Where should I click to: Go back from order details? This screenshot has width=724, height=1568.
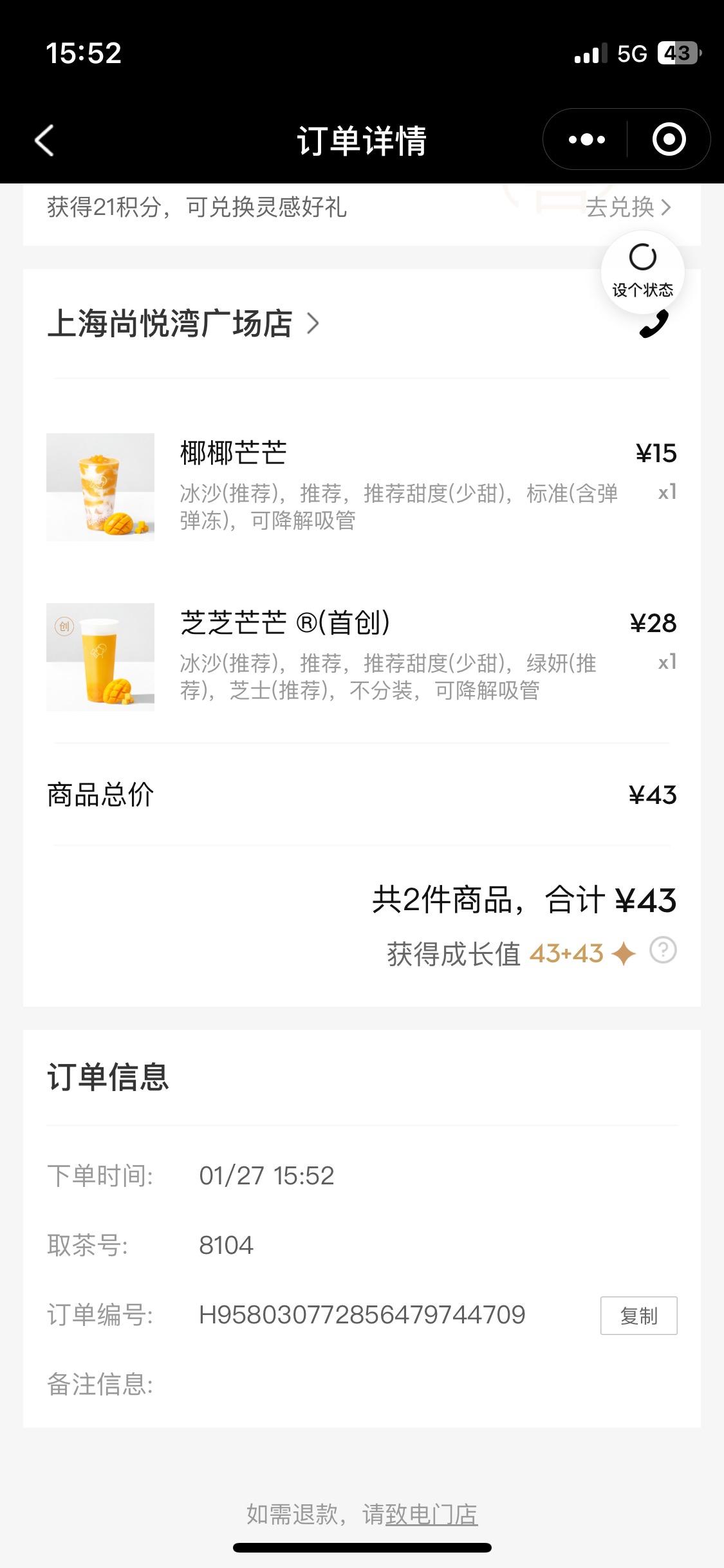tap(44, 140)
